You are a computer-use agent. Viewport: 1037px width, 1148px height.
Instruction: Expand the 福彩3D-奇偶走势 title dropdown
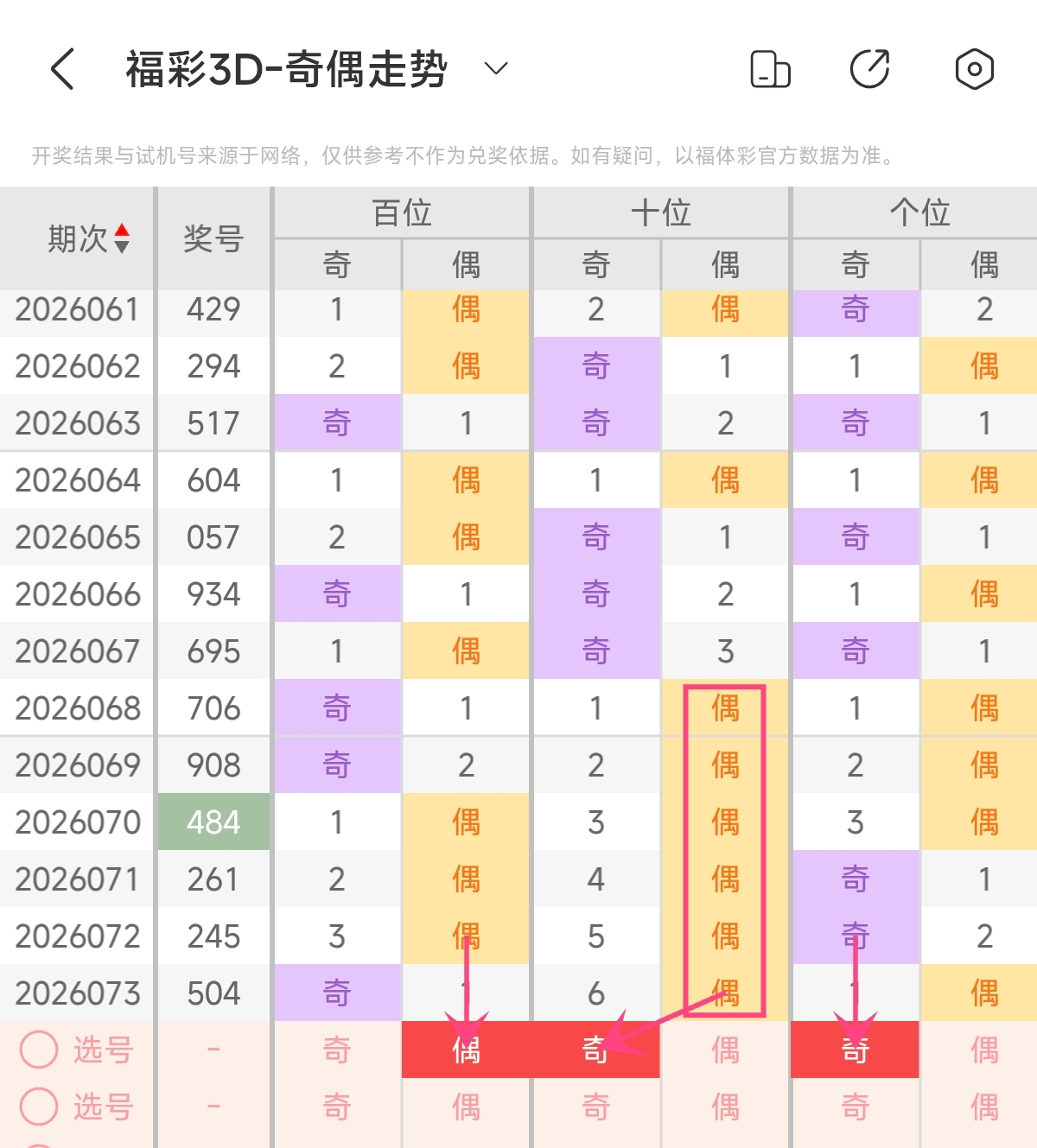496,68
